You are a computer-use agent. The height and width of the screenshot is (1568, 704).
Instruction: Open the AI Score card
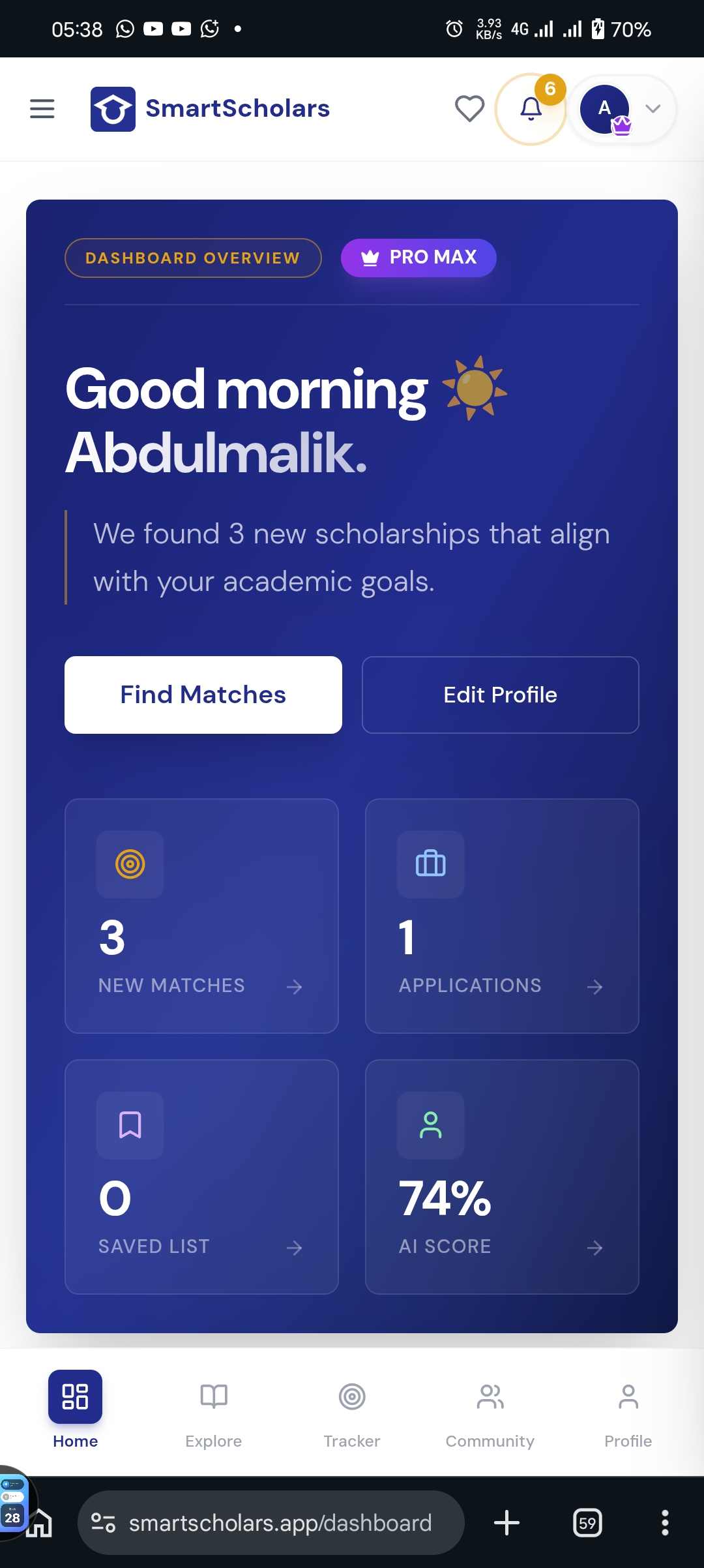coord(502,1177)
